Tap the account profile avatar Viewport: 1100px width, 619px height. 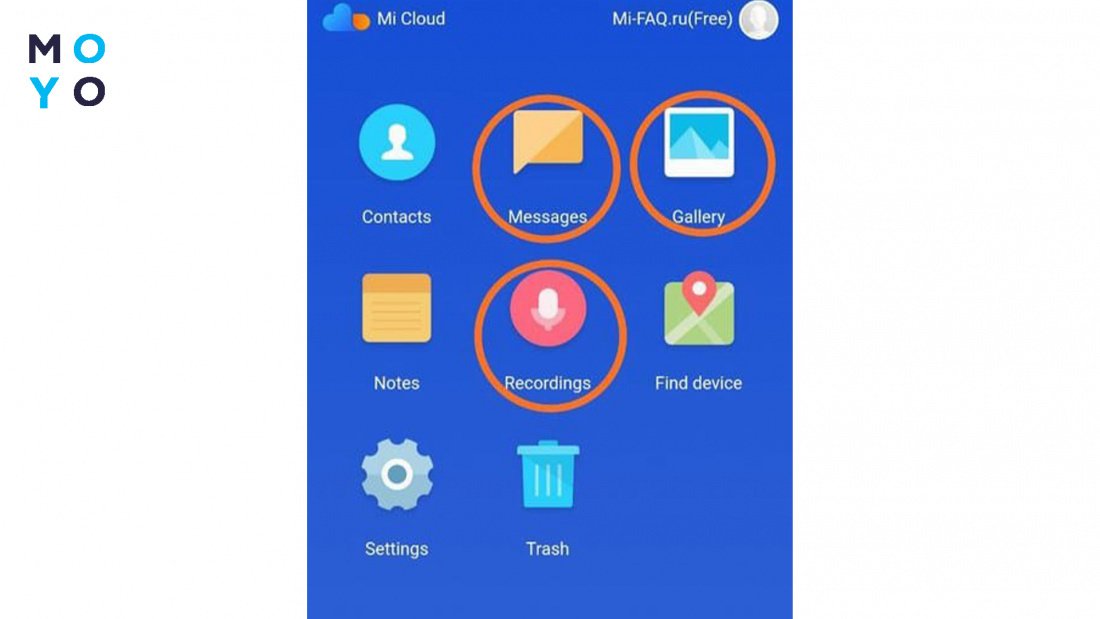[758, 19]
